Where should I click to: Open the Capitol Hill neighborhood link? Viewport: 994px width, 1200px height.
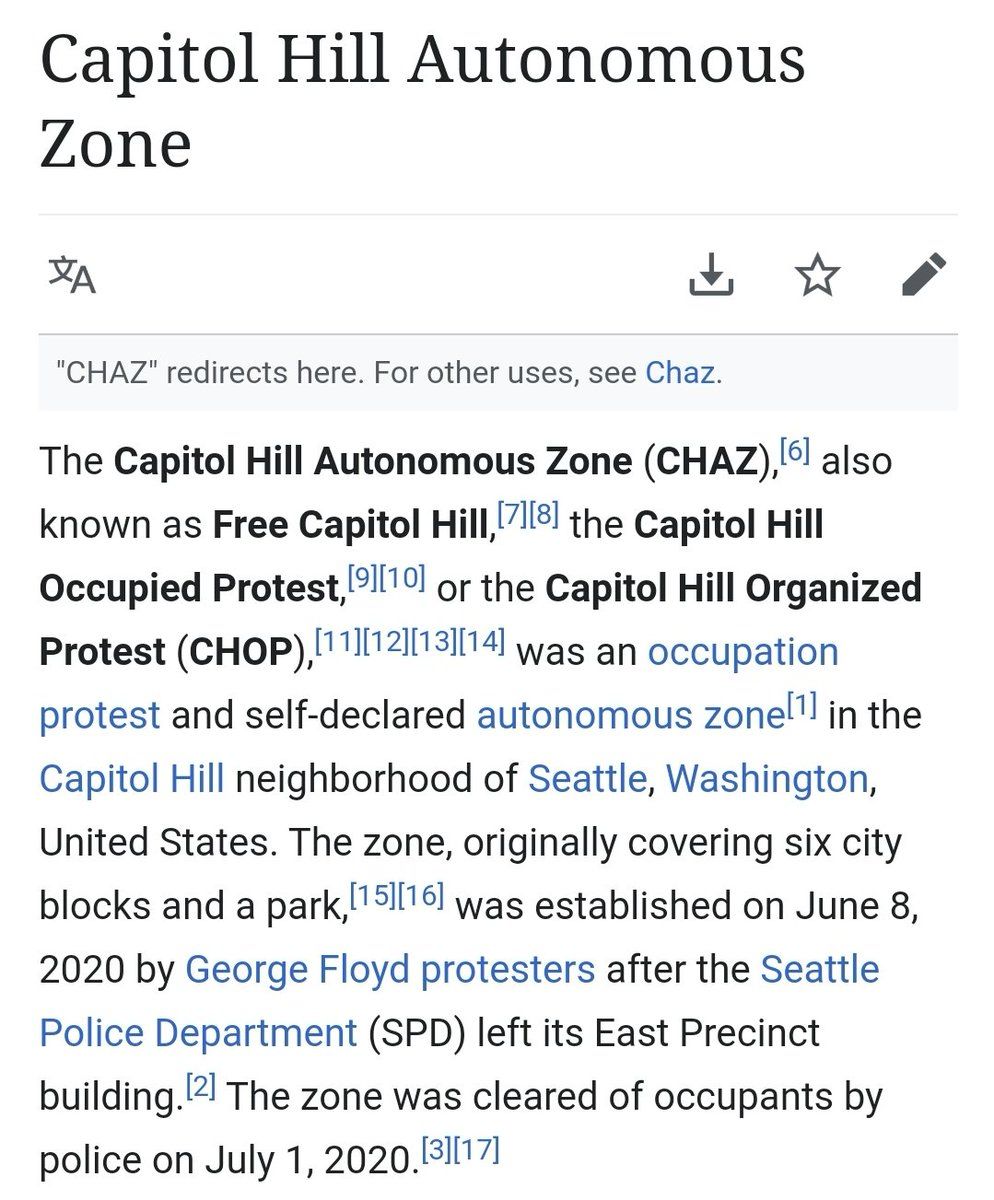(x=131, y=779)
